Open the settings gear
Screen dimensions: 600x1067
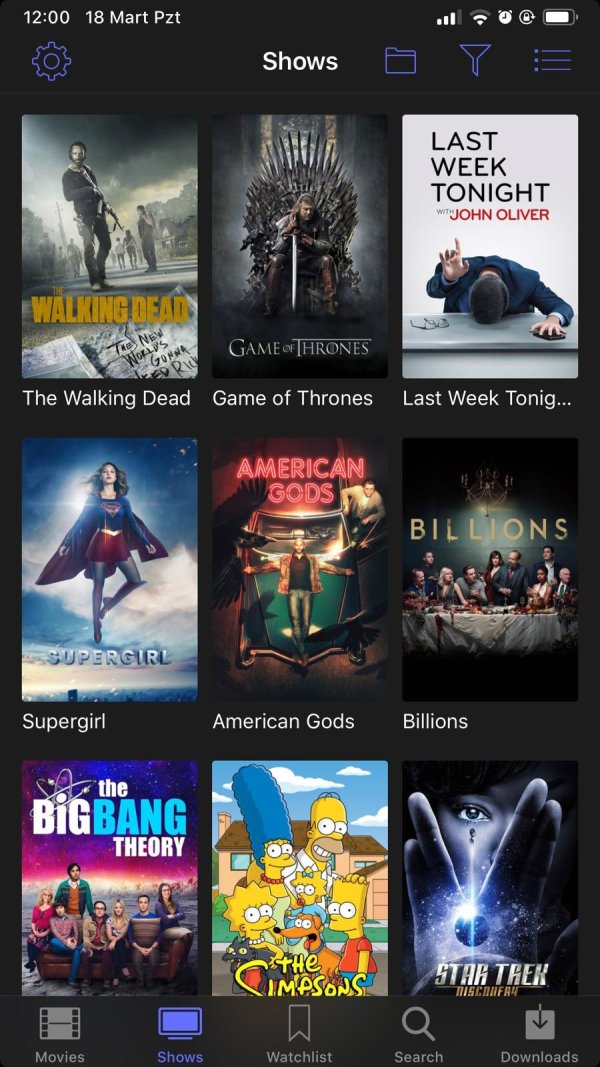(x=52, y=61)
